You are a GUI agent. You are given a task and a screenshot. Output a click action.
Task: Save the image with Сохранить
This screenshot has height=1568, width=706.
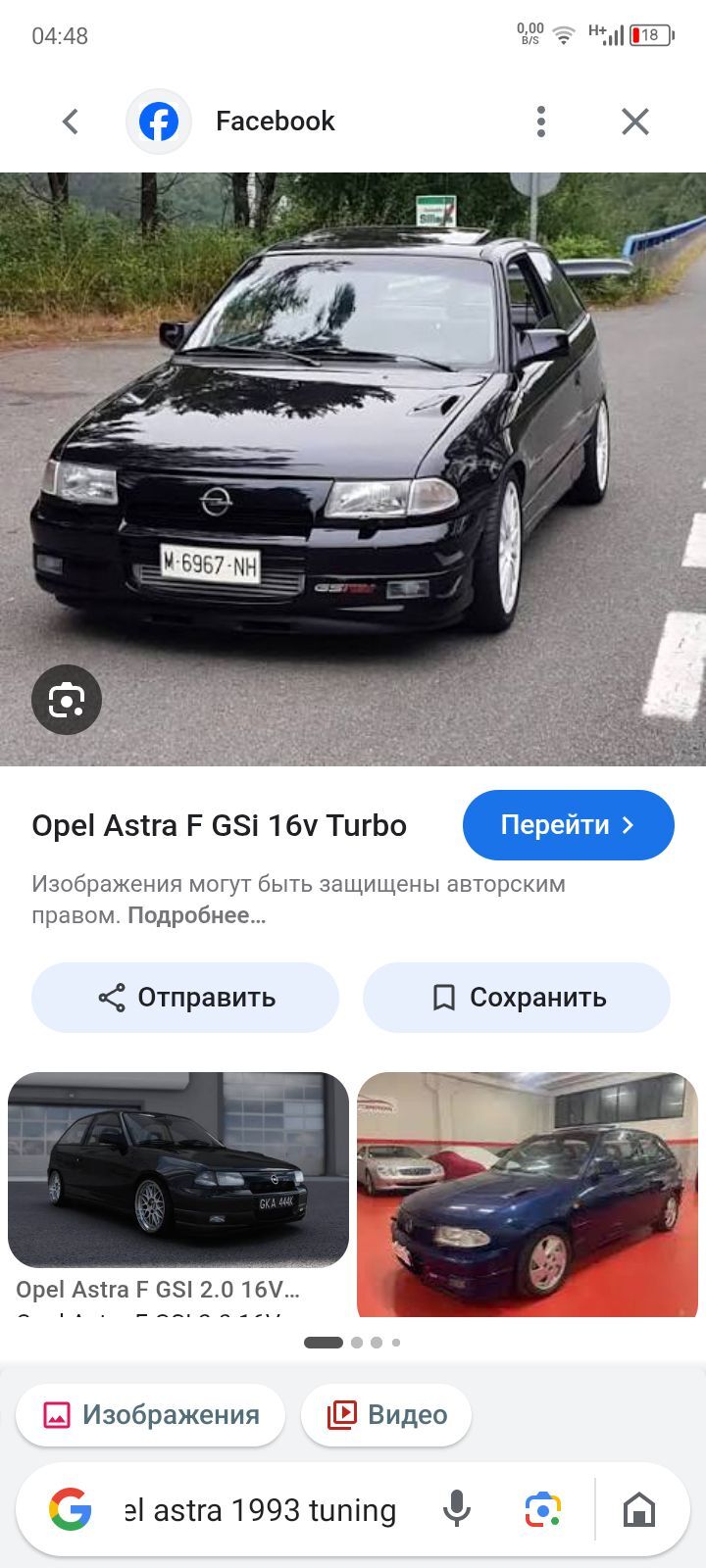tap(517, 998)
